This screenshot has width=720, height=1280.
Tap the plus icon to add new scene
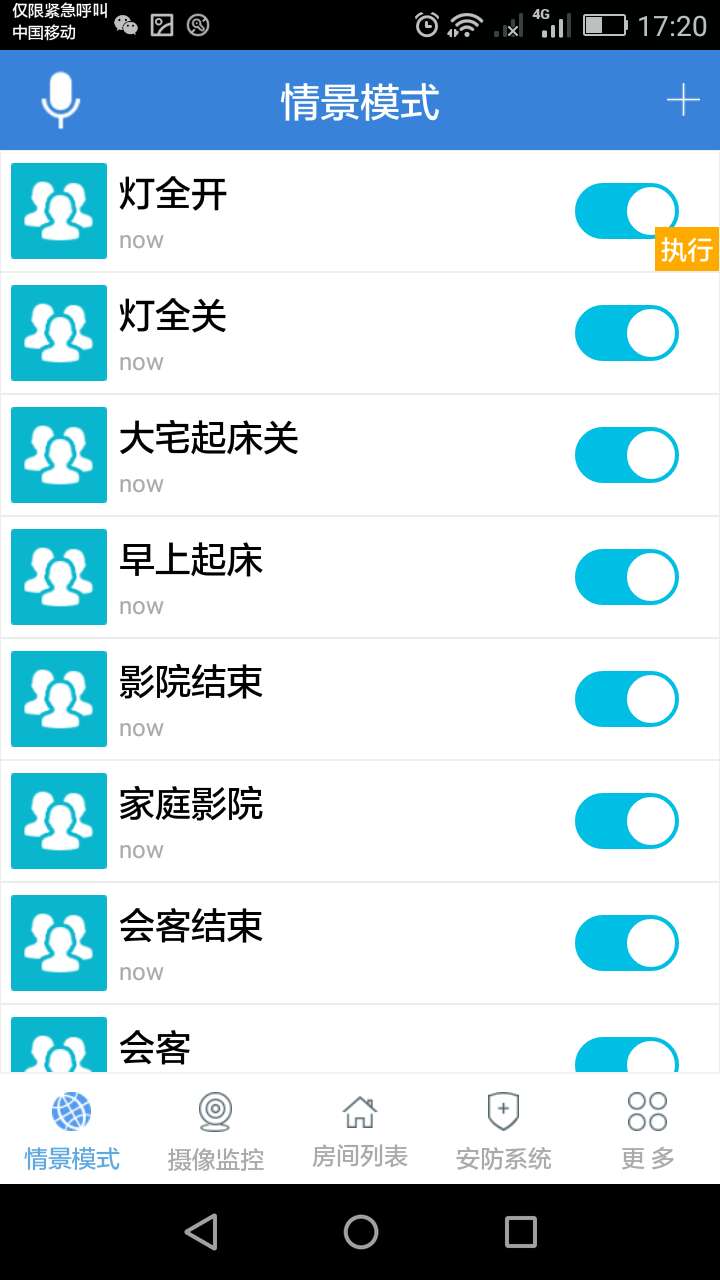click(x=683, y=99)
